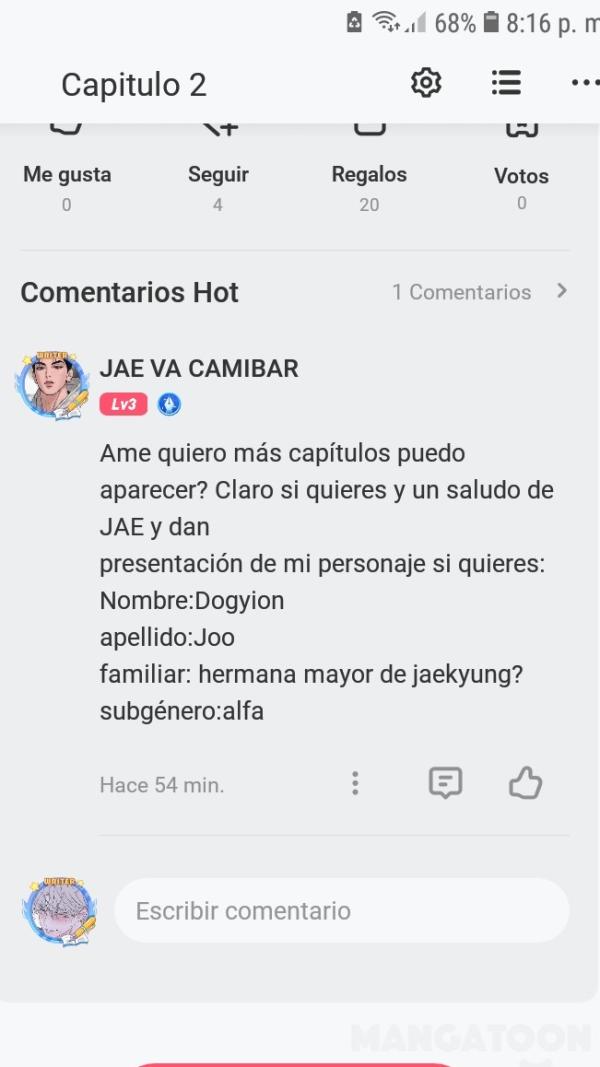Open the chapter list icon
This screenshot has height=1067, width=600.
506,83
